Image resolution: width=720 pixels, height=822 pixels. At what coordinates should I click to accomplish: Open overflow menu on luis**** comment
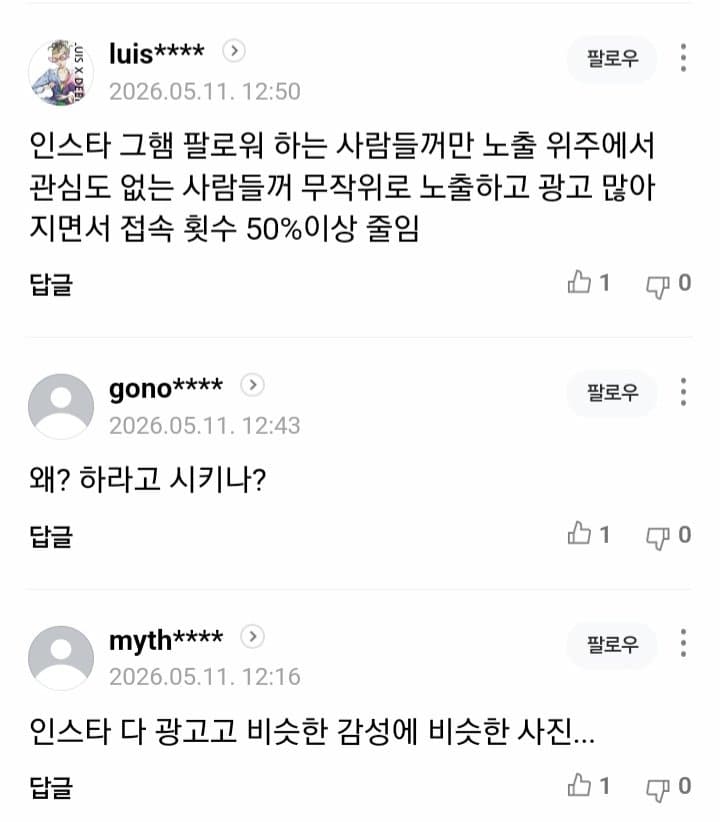[x=683, y=58]
